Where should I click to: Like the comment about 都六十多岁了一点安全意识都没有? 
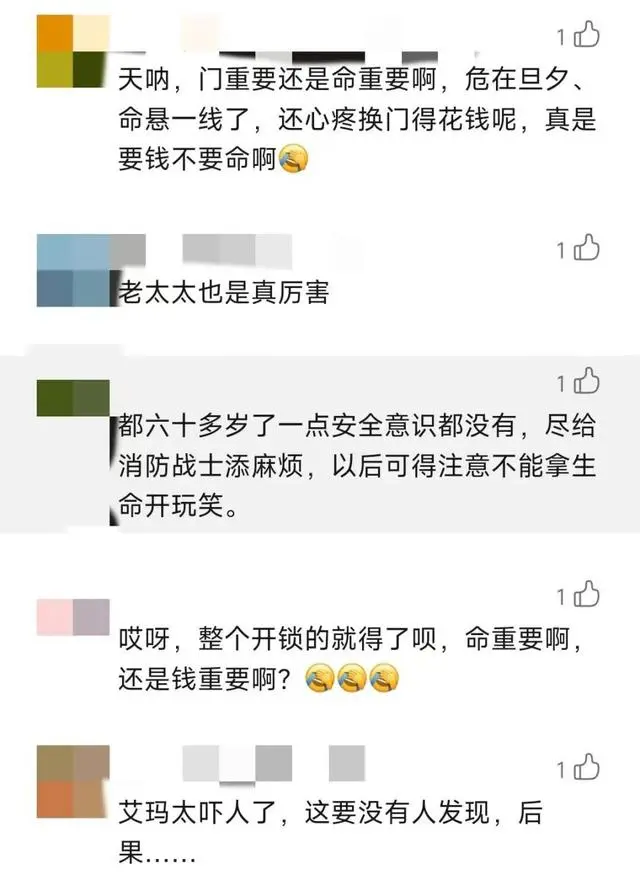pos(587,382)
